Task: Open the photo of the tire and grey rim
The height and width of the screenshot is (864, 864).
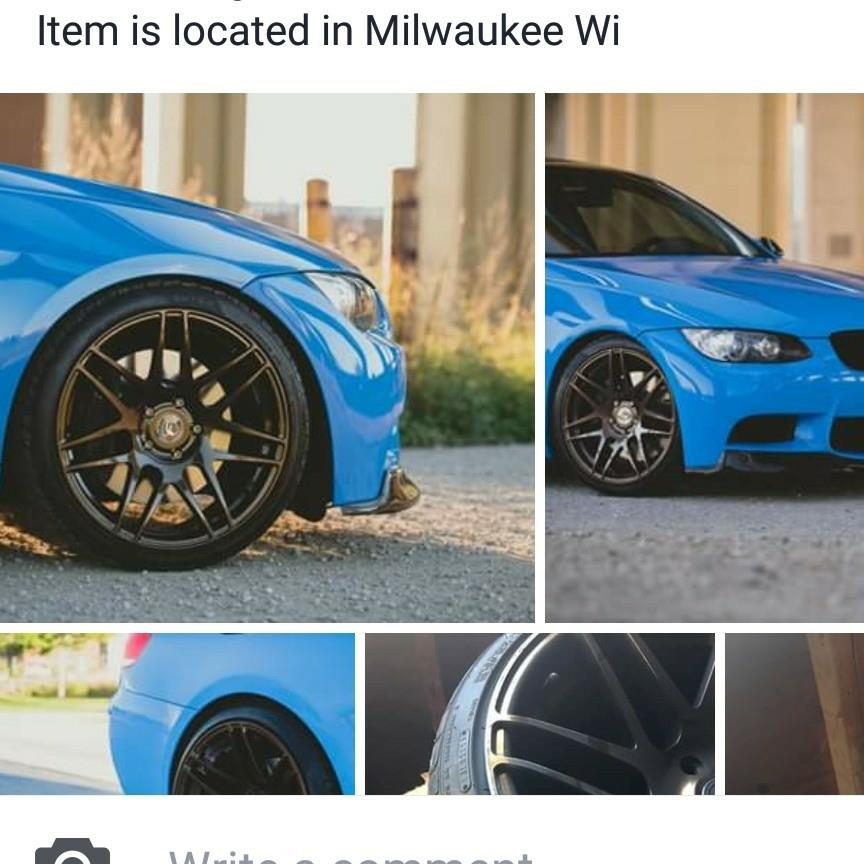Action: click(539, 713)
